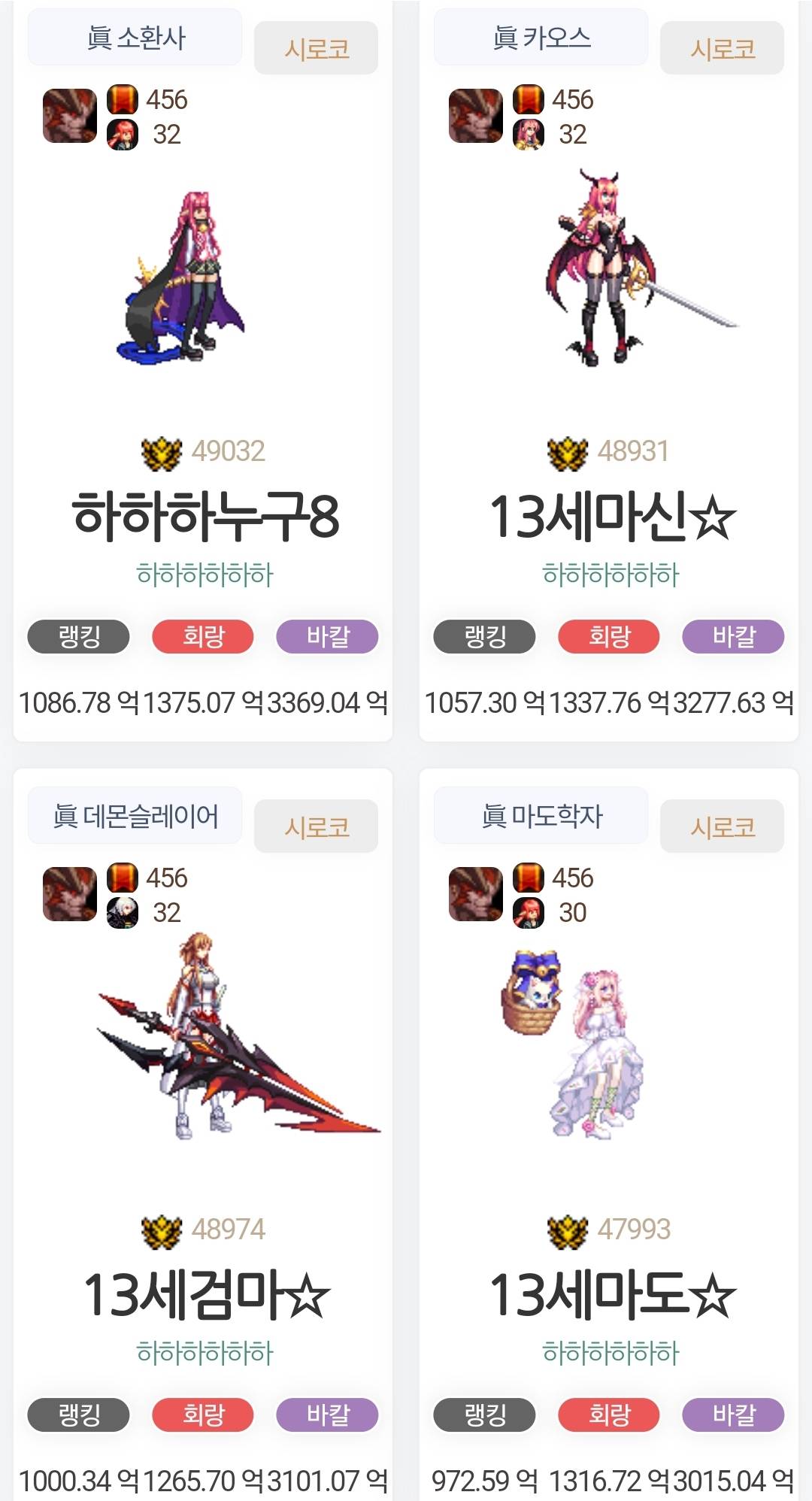Select 바칼 chip for 하하하누구8
Image resolution: width=812 pixels, height=1501 pixels.
(x=328, y=637)
